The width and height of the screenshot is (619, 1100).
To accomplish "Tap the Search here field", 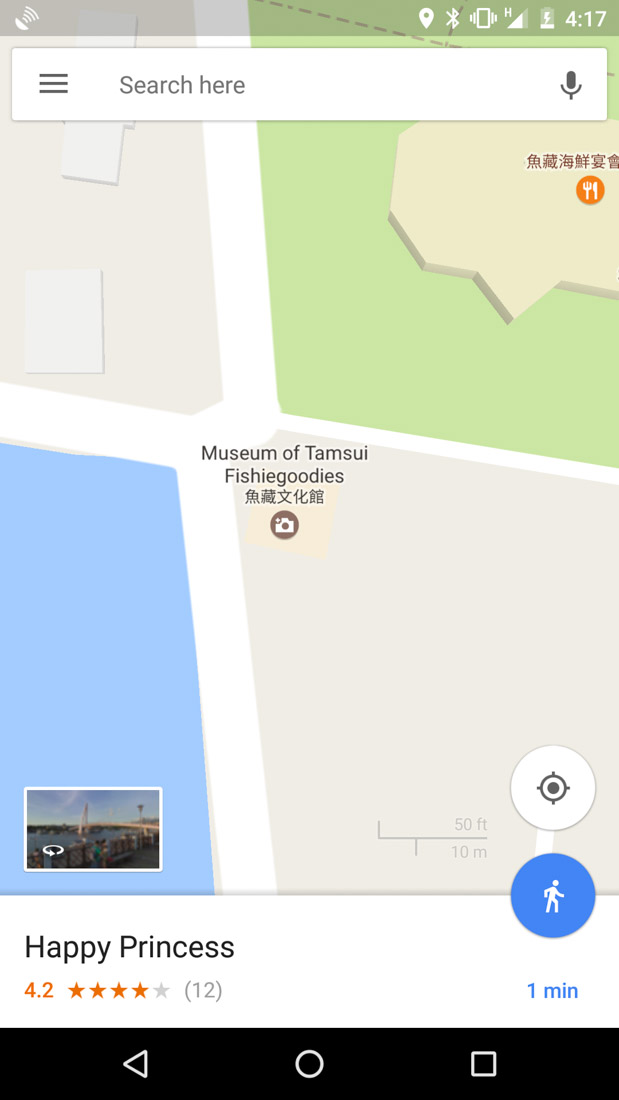I will (x=320, y=85).
